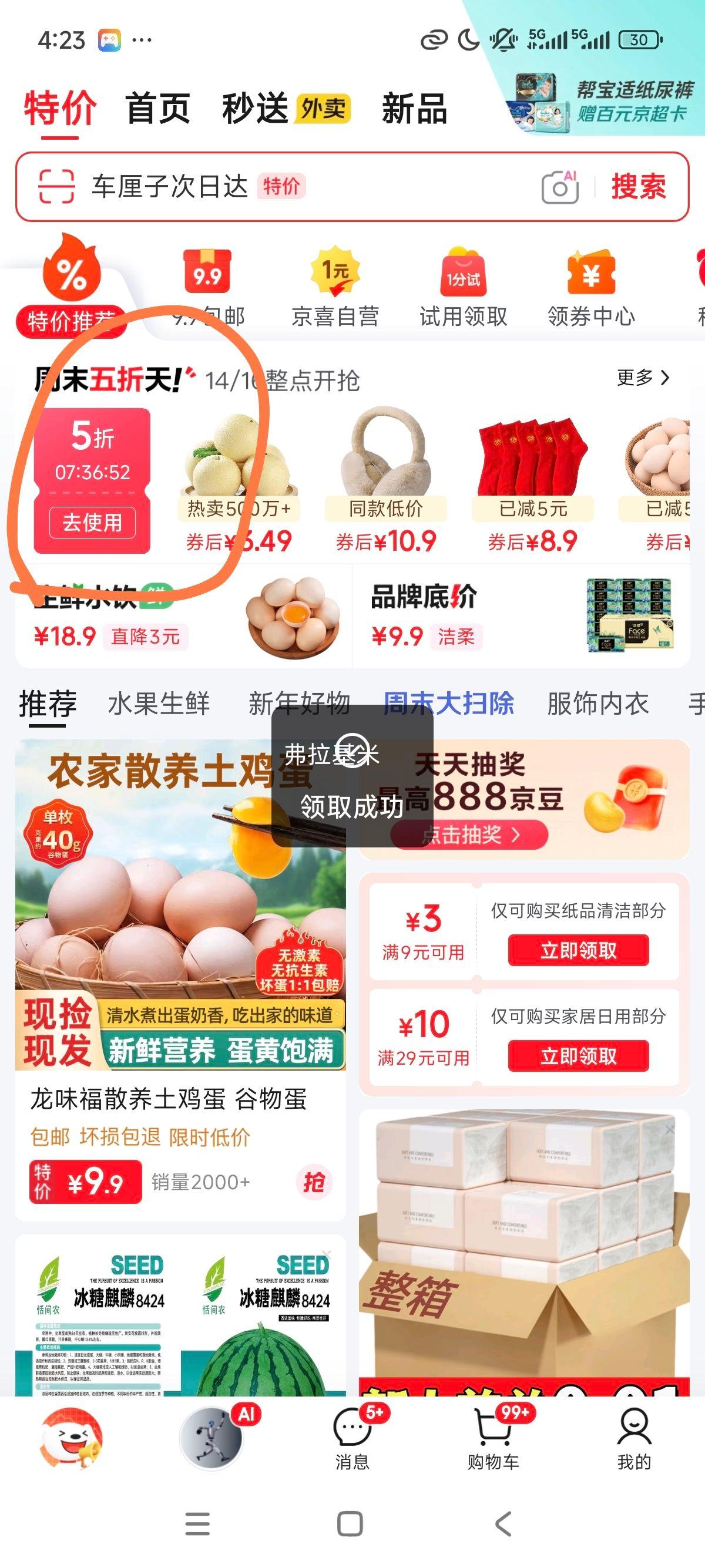Expand 更多 next to 周末五折天 banner
This screenshot has height=1568, width=705.
(640, 378)
